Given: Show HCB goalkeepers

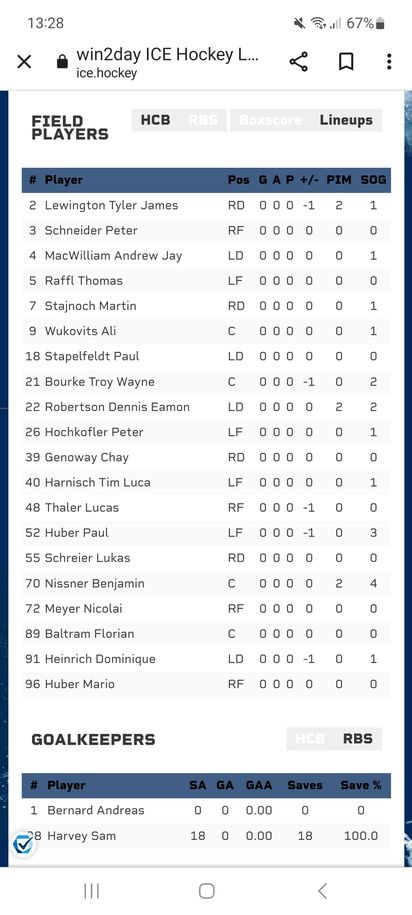Looking at the screenshot, I should click(x=310, y=739).
